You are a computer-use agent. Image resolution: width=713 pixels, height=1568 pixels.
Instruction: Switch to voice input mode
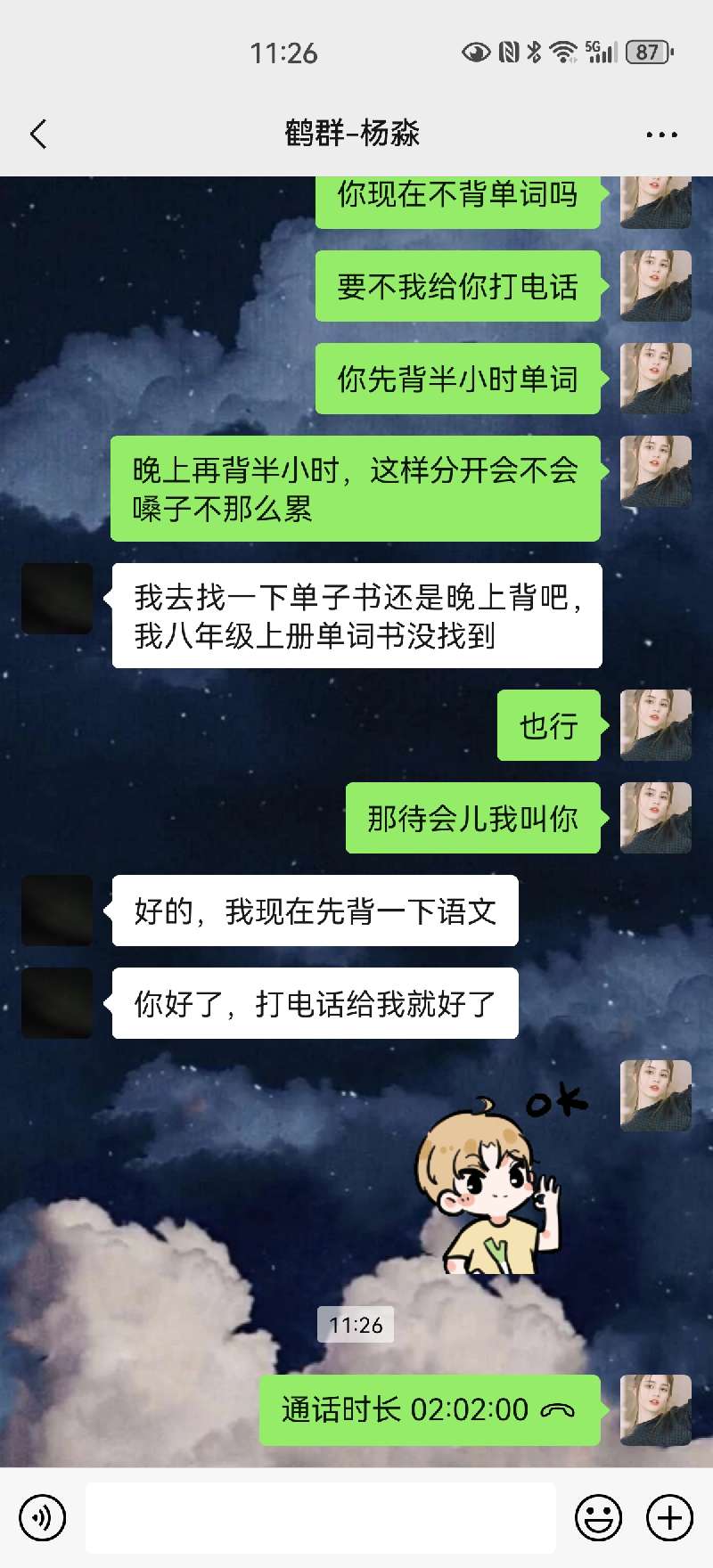(x=42, y=1517)
